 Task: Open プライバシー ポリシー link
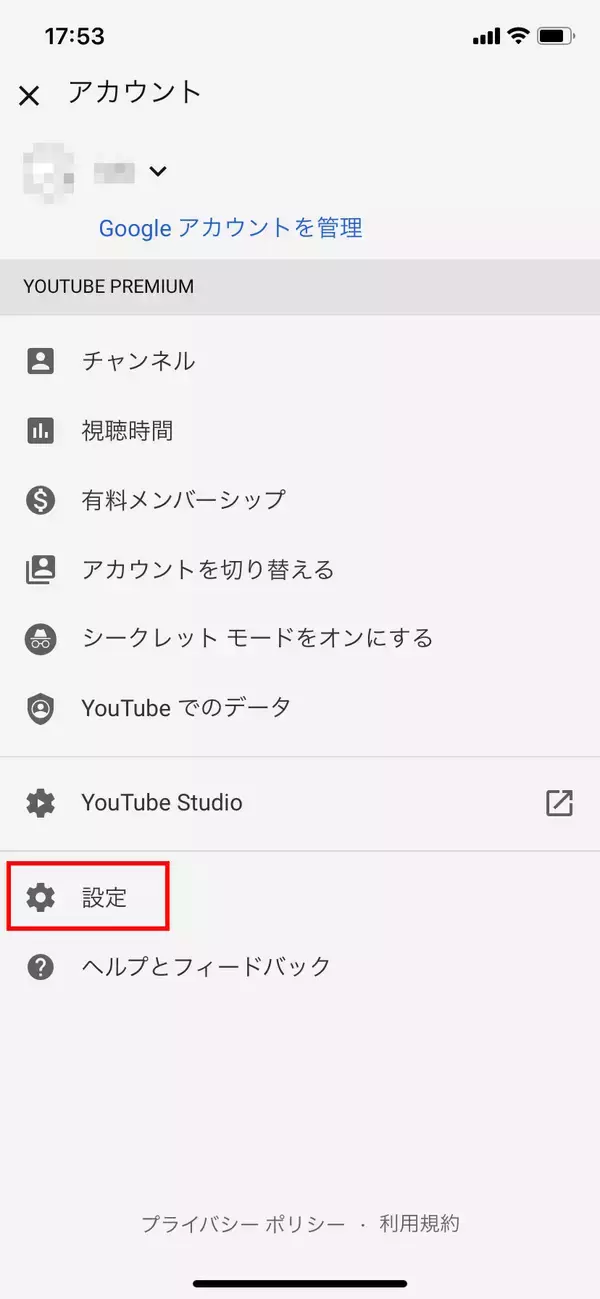tap(242, 1223)
